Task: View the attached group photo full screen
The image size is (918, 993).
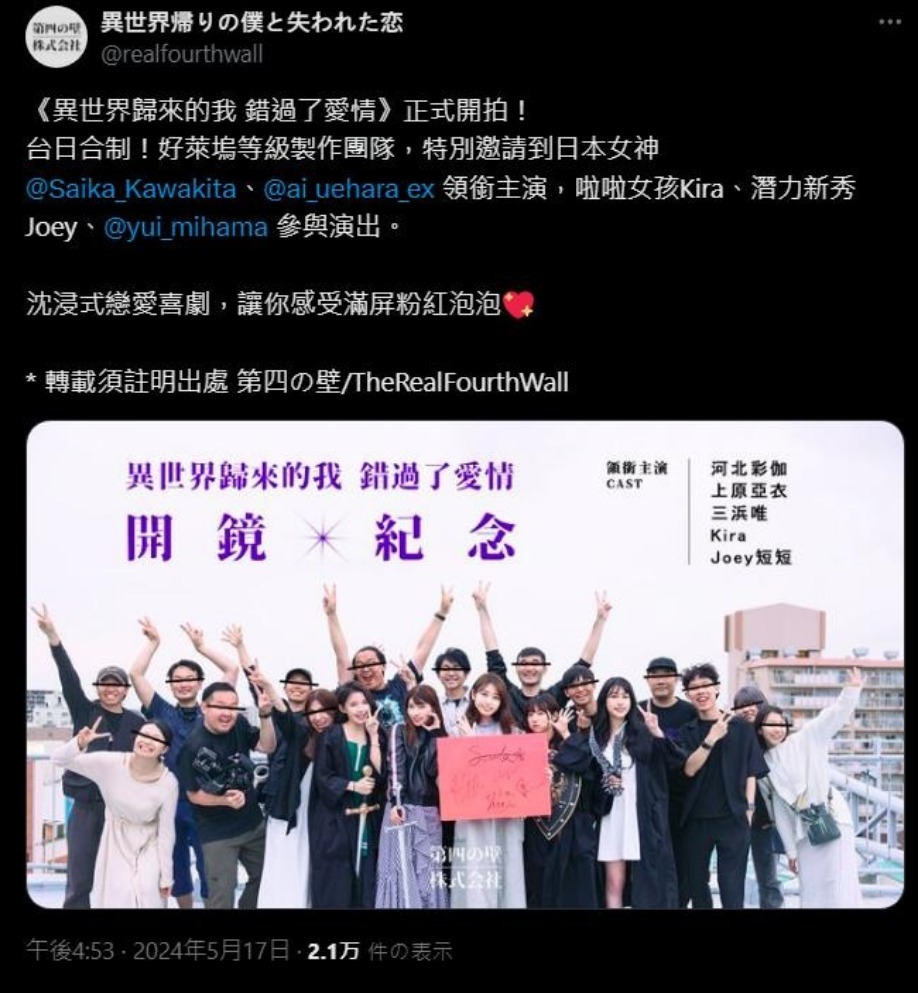Action: 465,664
